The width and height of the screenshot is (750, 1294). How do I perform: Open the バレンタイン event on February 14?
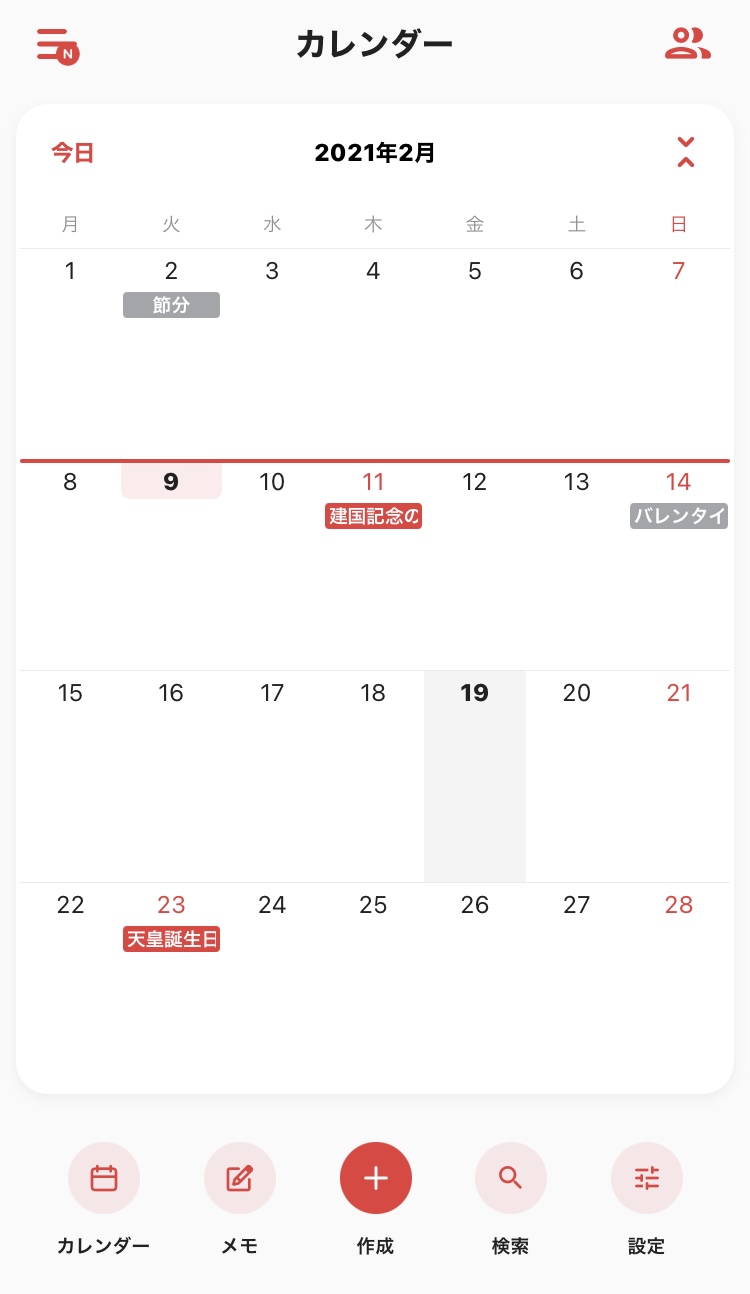coord(679,516)
